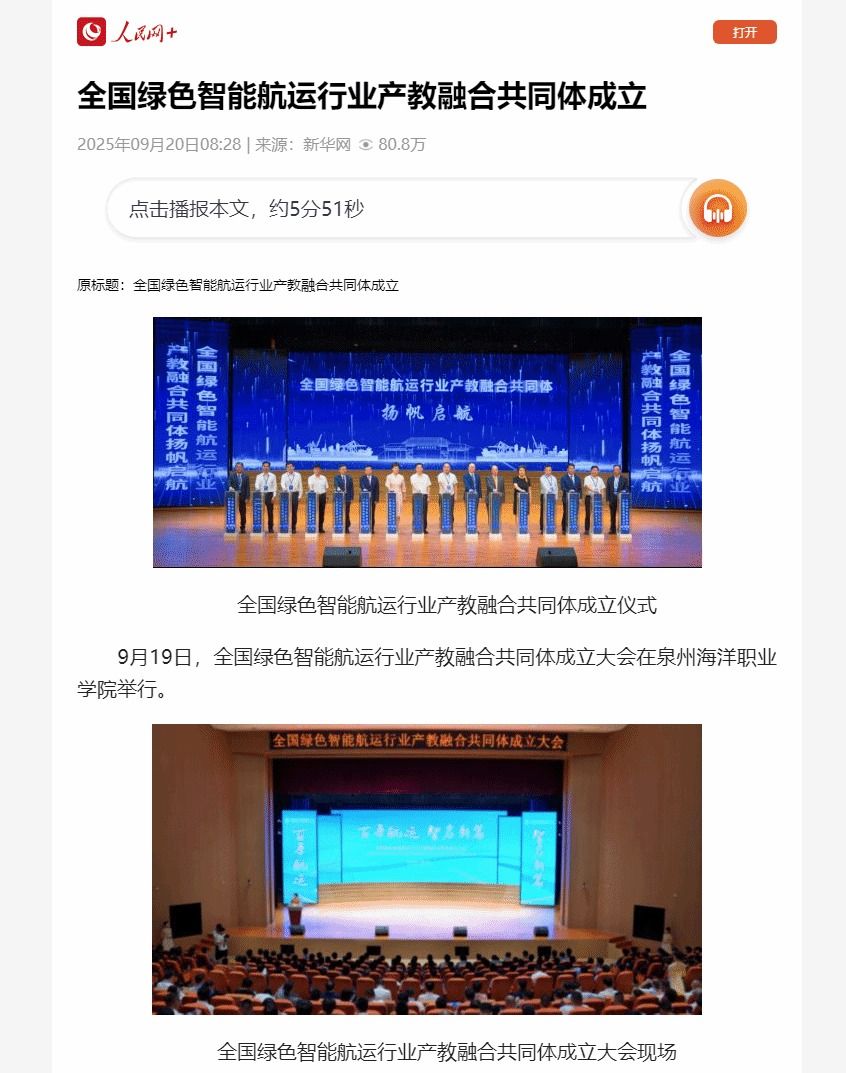This screenshot has height=1073, width=846.
Task: View the conference hall photo
Action: pos(427,868)
